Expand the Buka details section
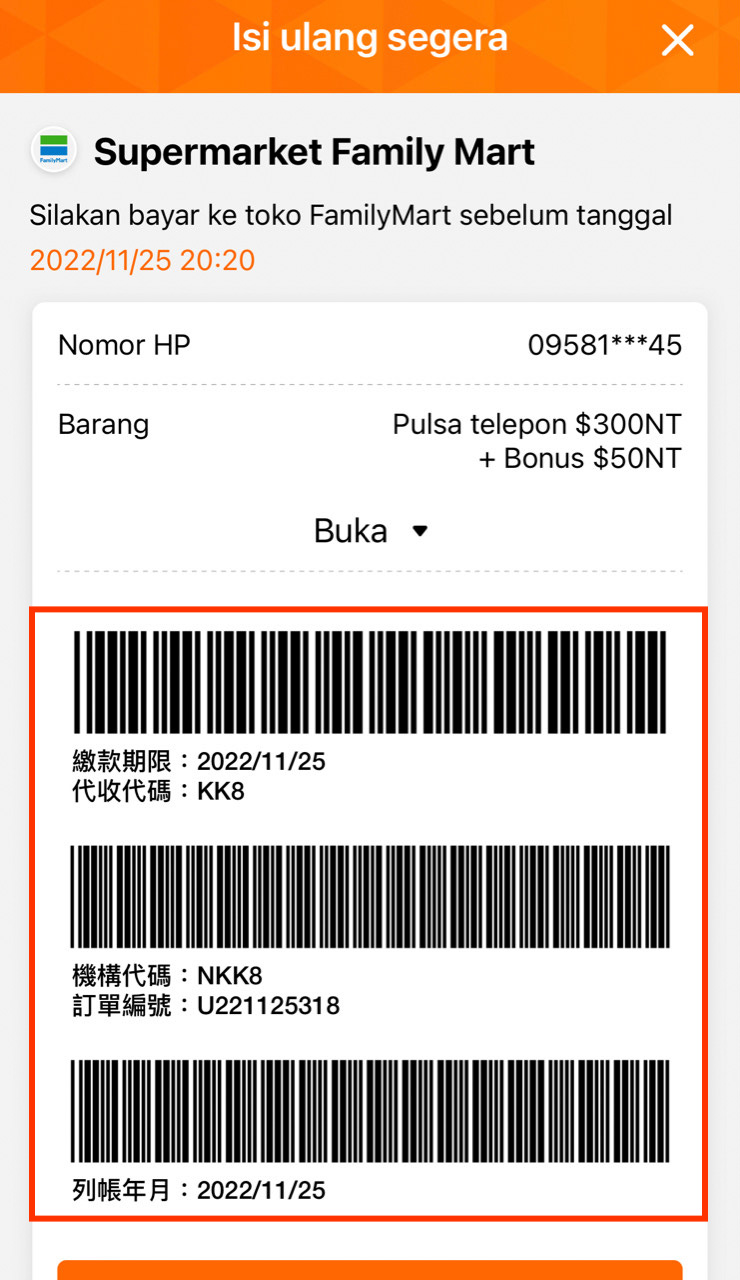Screen dimensions: 740x1280 click(370, 531)
